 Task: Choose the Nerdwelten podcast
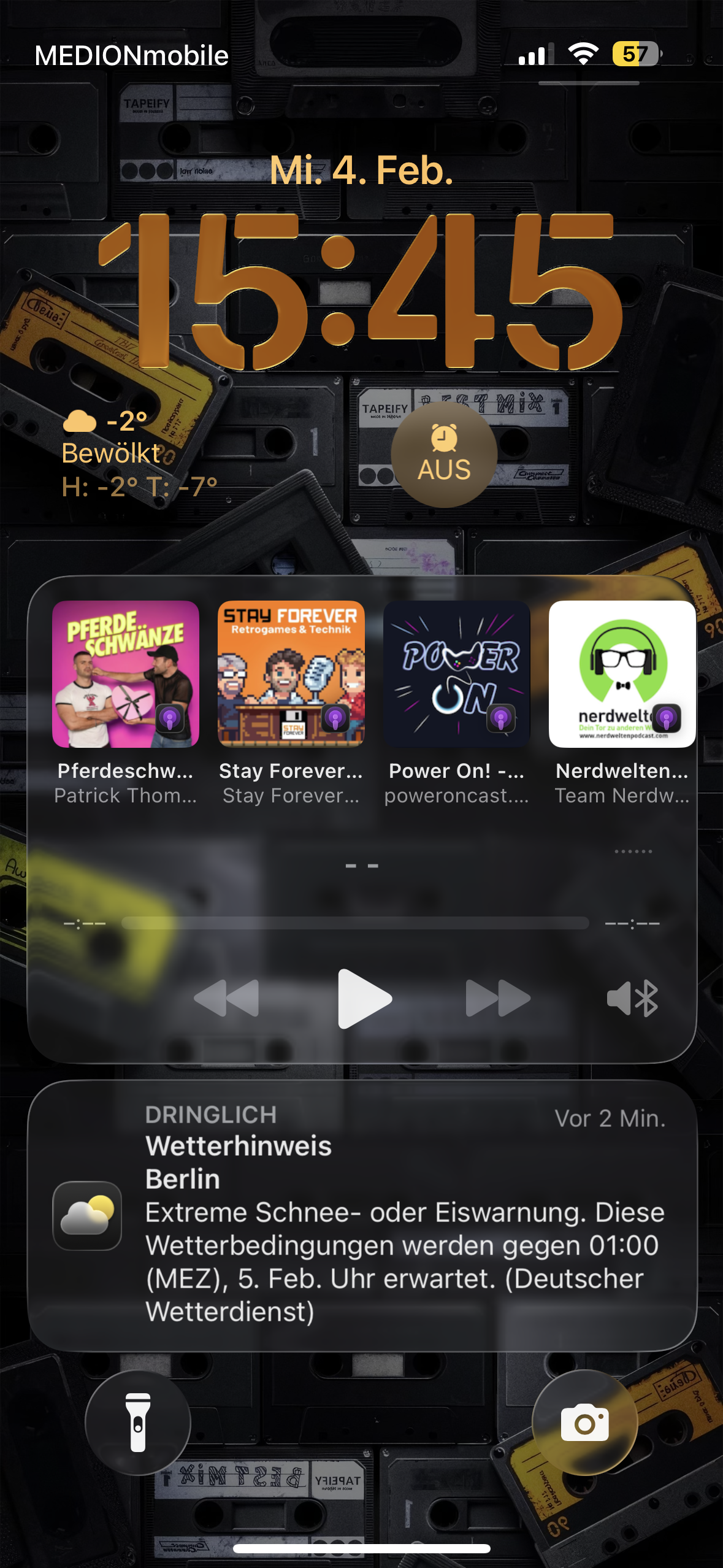622,674
